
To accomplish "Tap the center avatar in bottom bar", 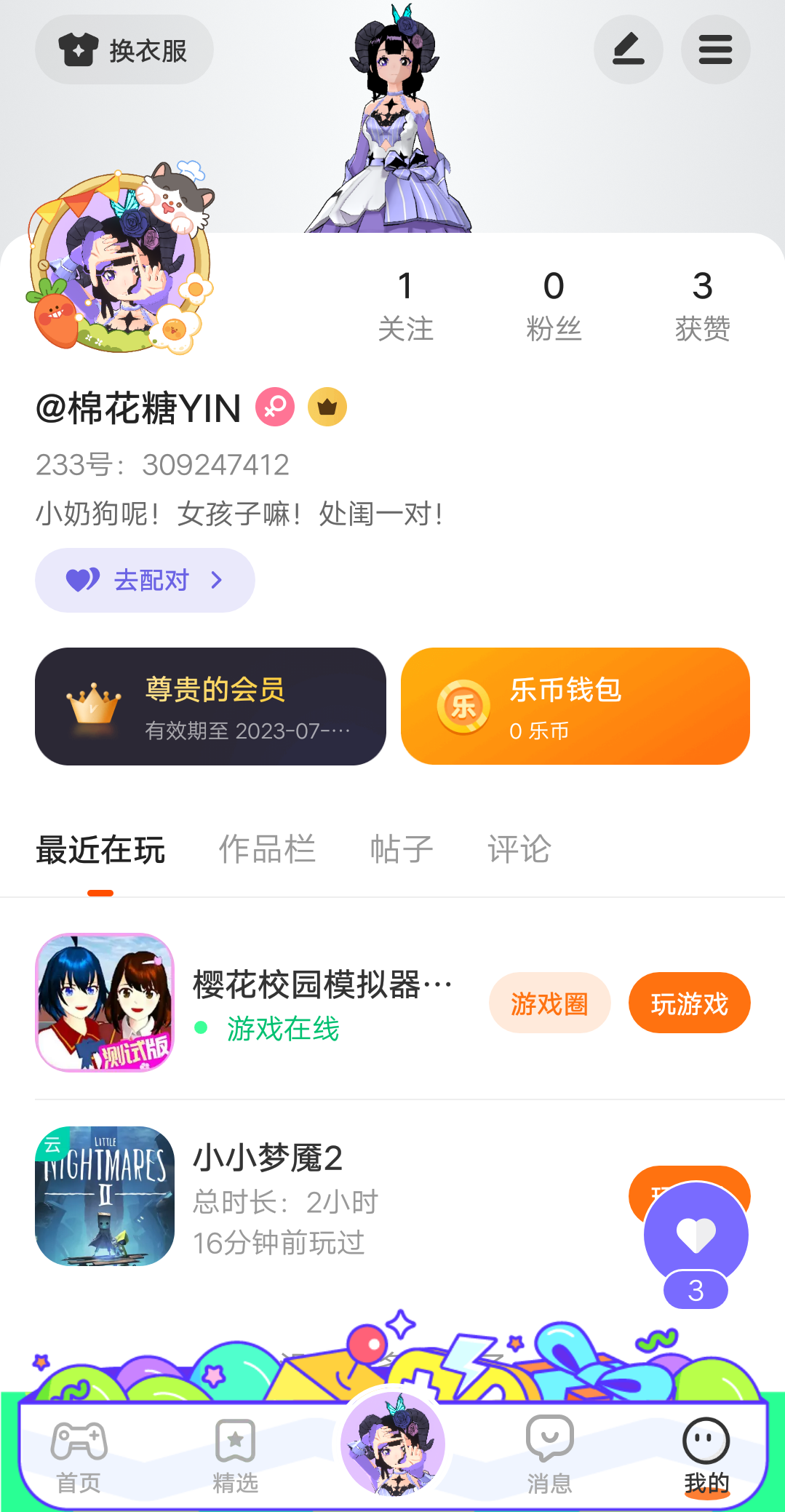I will [x=393, y=1443].
